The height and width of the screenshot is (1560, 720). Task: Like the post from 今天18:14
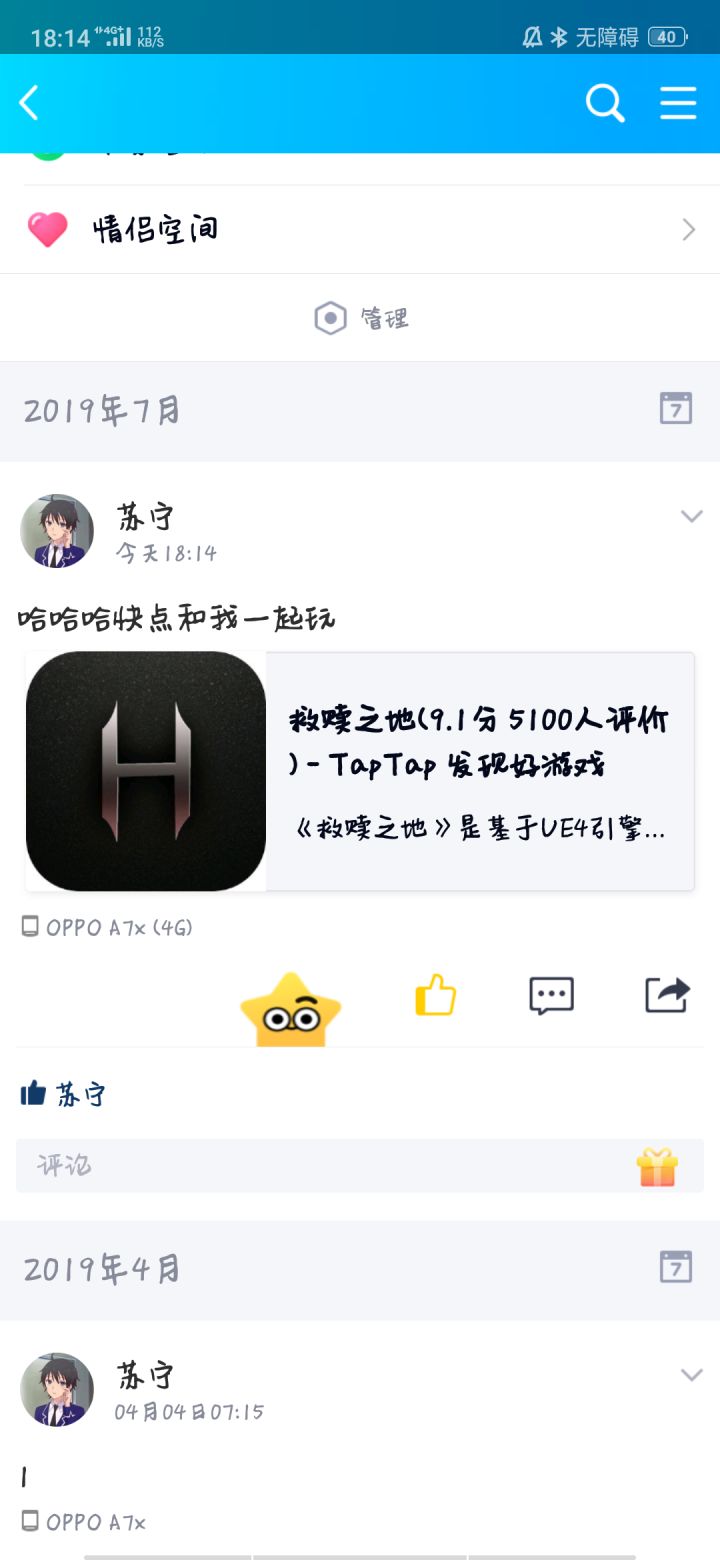[x=436, y=996]
